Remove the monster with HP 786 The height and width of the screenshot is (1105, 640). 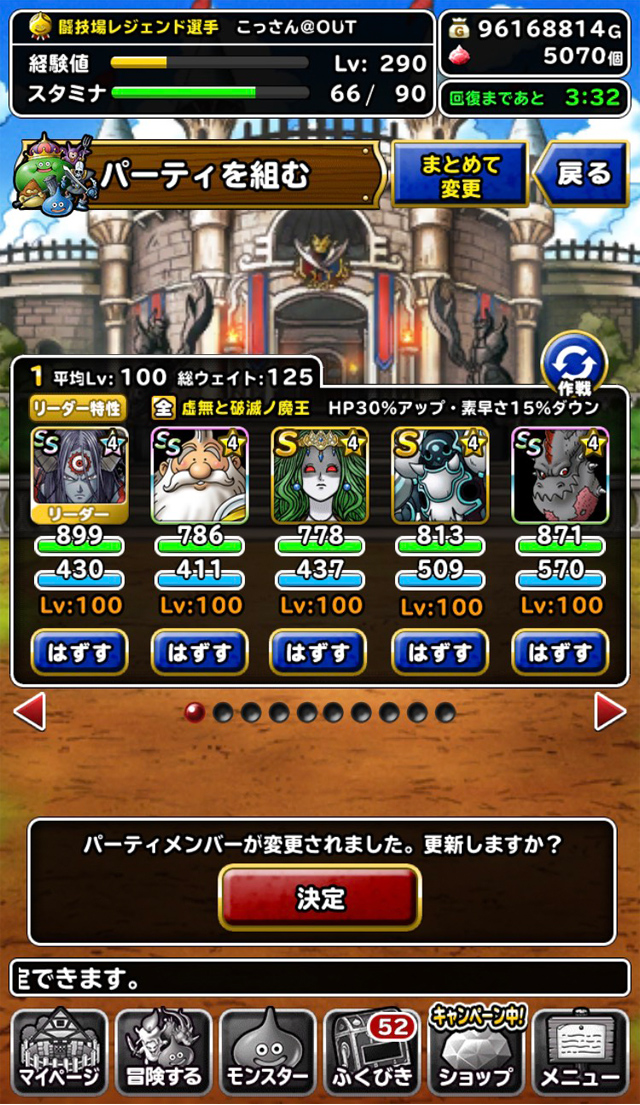pyautogui.click(x=199, y=653)
